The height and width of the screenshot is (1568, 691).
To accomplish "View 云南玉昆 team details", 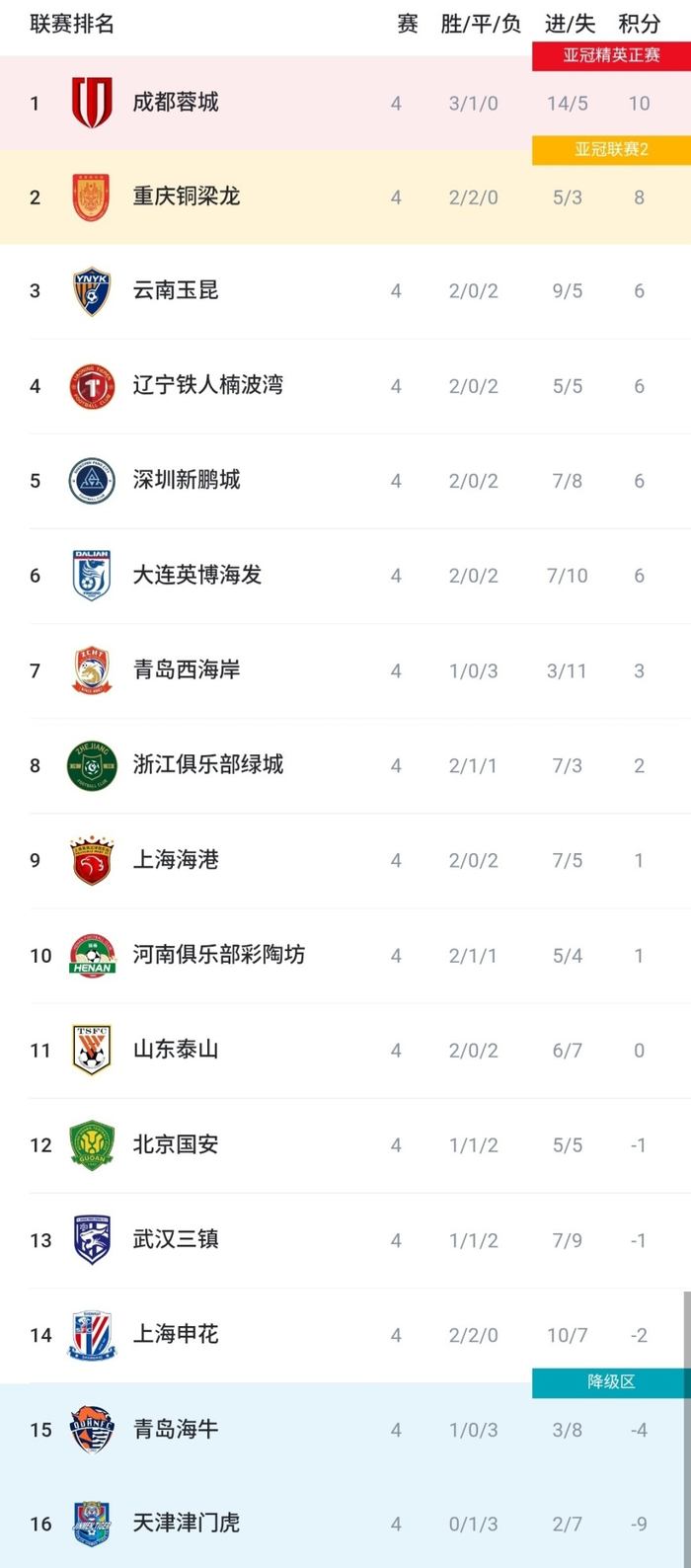I will 176,291.
